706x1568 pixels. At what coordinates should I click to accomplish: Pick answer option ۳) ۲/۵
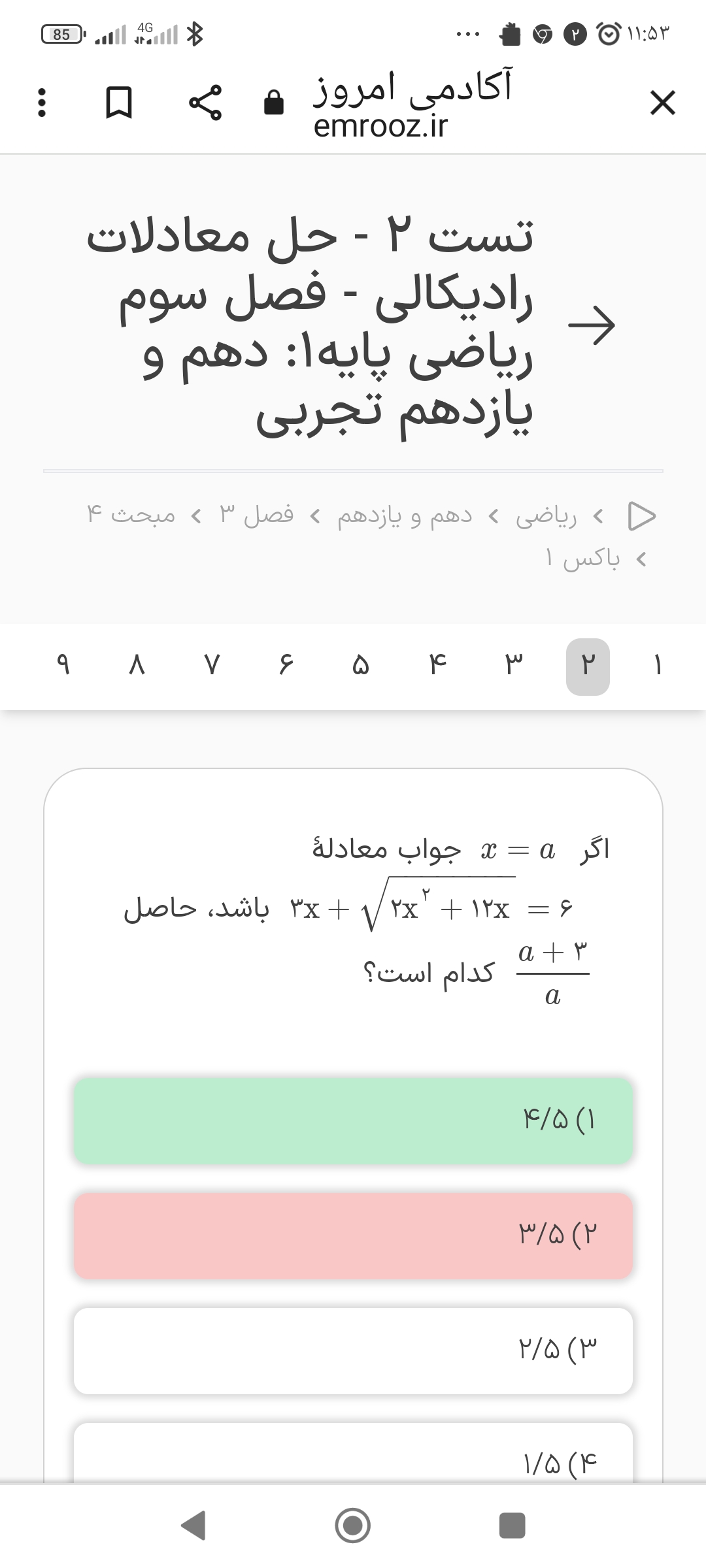[x=353, y=1350]
